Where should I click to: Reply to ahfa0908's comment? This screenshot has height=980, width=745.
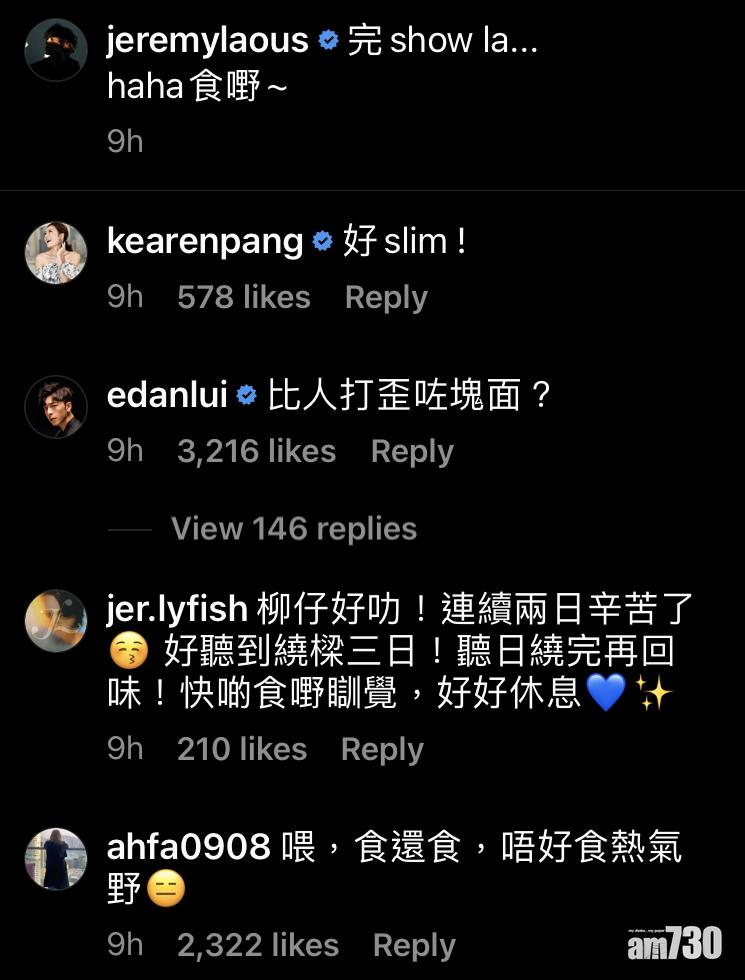point(414,944)
